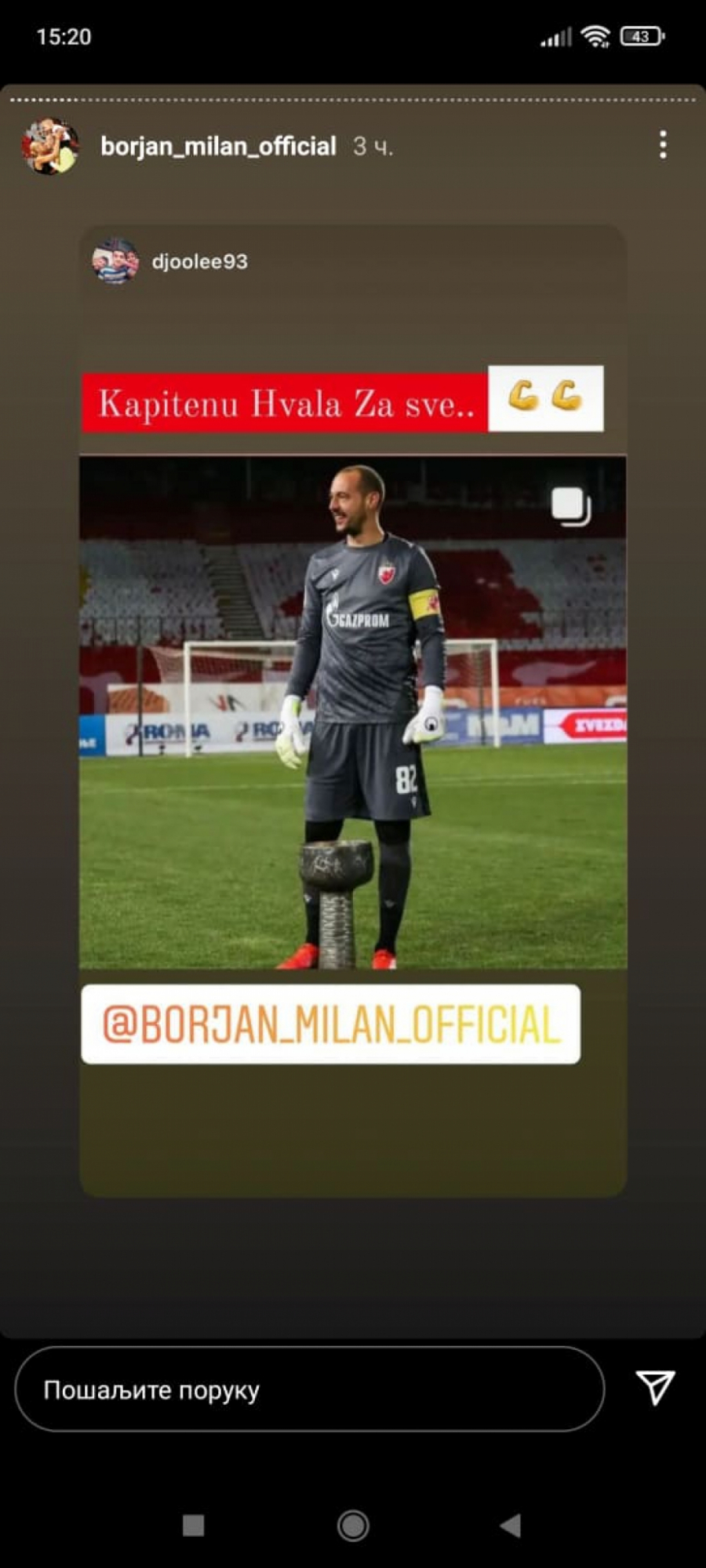Viewport: 706px width, 1568px height.
Task: Open the reshared post by djoolee93
Action: [x=353, y=711]
